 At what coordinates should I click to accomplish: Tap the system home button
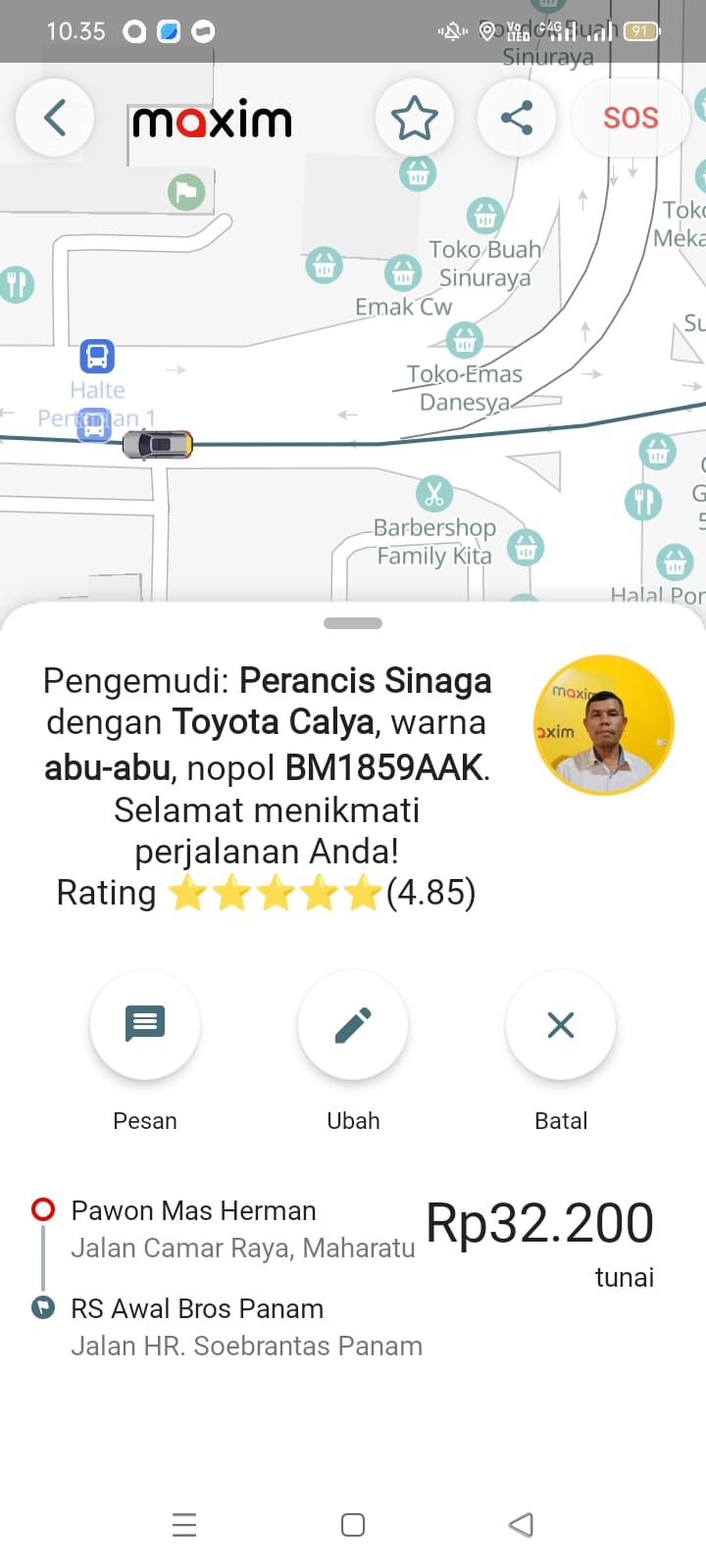pyautogui.click(x=353, y=1525)
